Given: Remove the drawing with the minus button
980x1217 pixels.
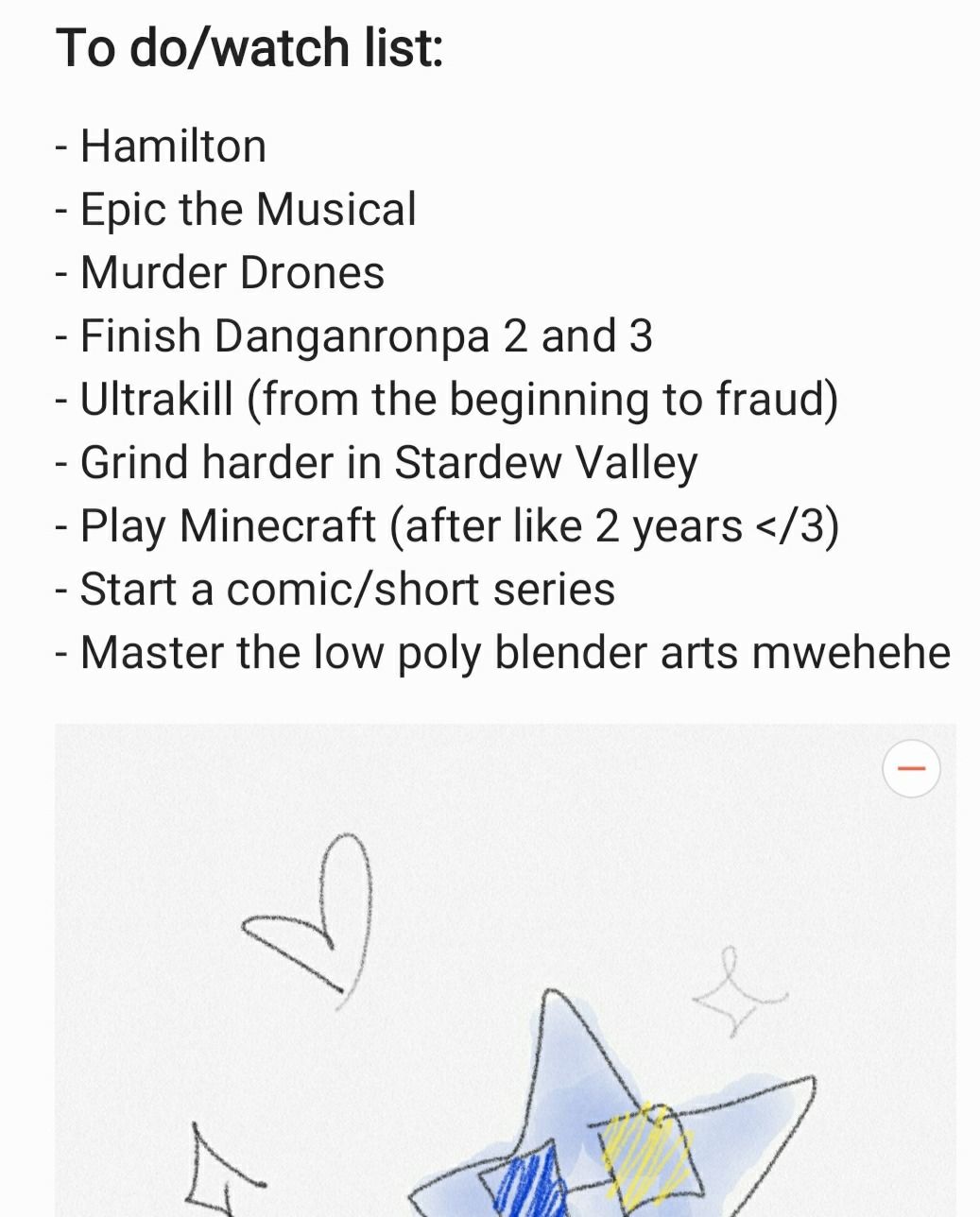Looking at the screenshot, I should 911,769.
